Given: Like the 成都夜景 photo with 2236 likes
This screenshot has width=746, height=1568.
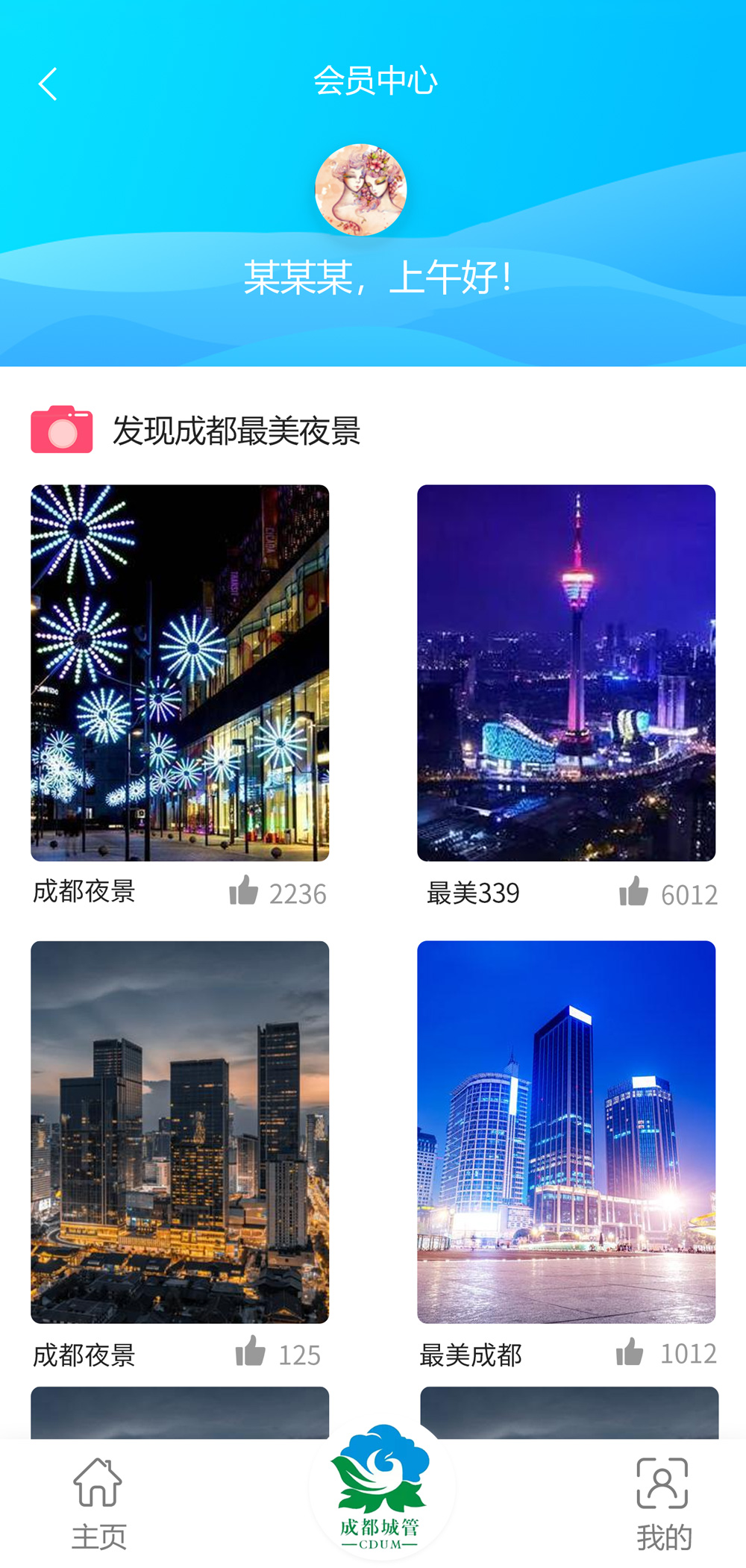Looking at the screenshot, I should (244, 890).
